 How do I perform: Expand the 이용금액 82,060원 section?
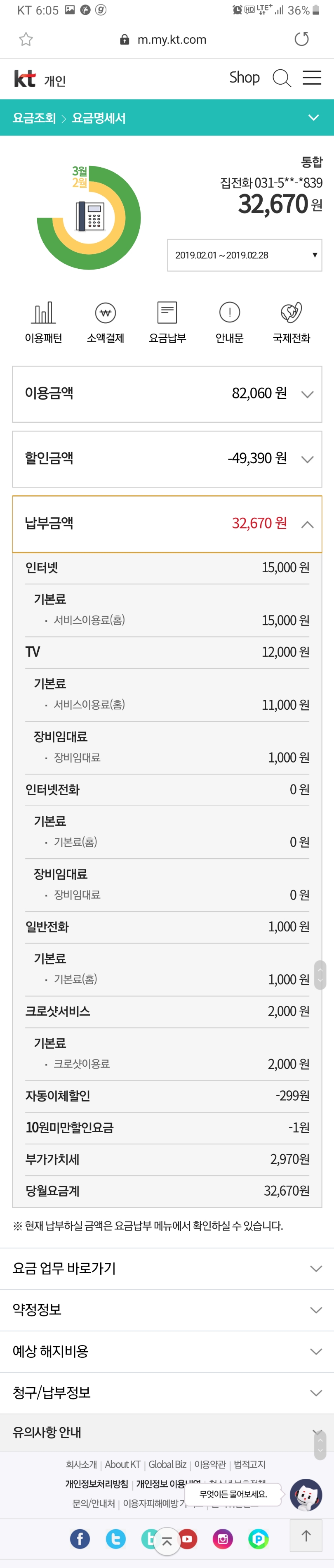167,394
